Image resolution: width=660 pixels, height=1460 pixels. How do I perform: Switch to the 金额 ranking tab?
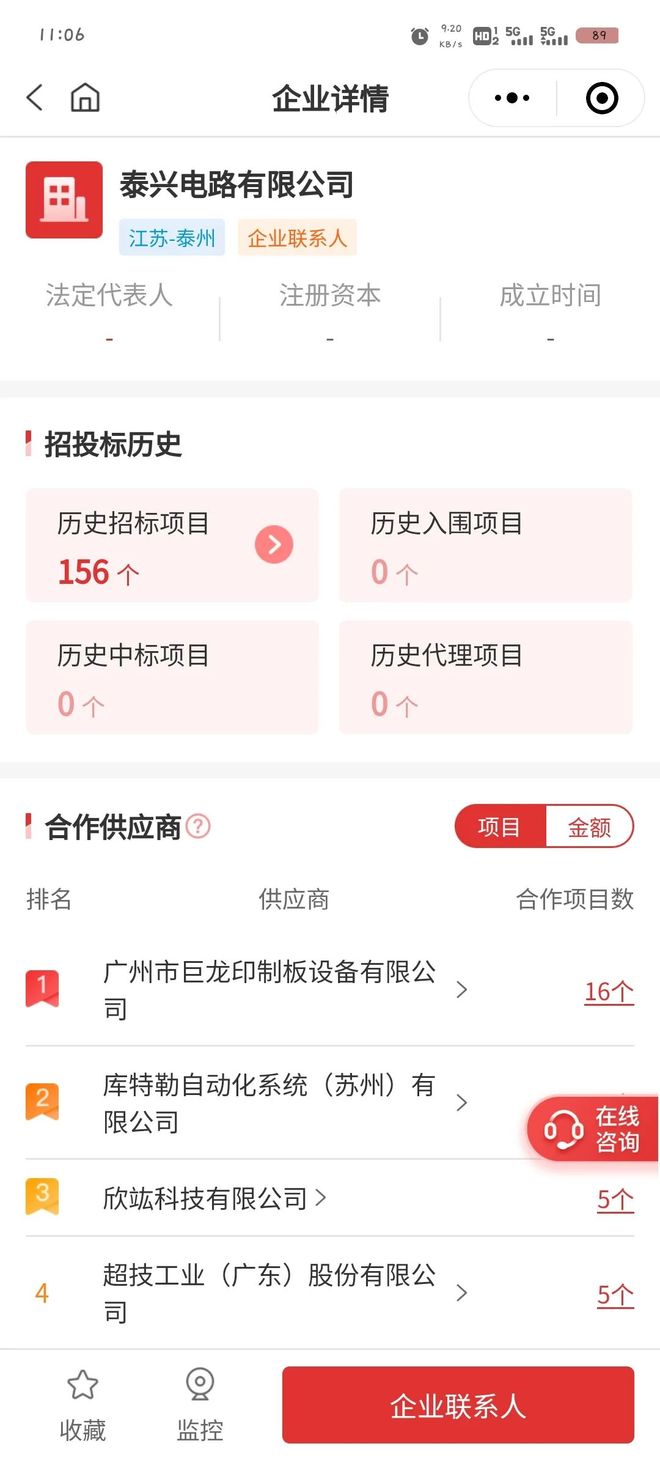(x=589, y=827)
